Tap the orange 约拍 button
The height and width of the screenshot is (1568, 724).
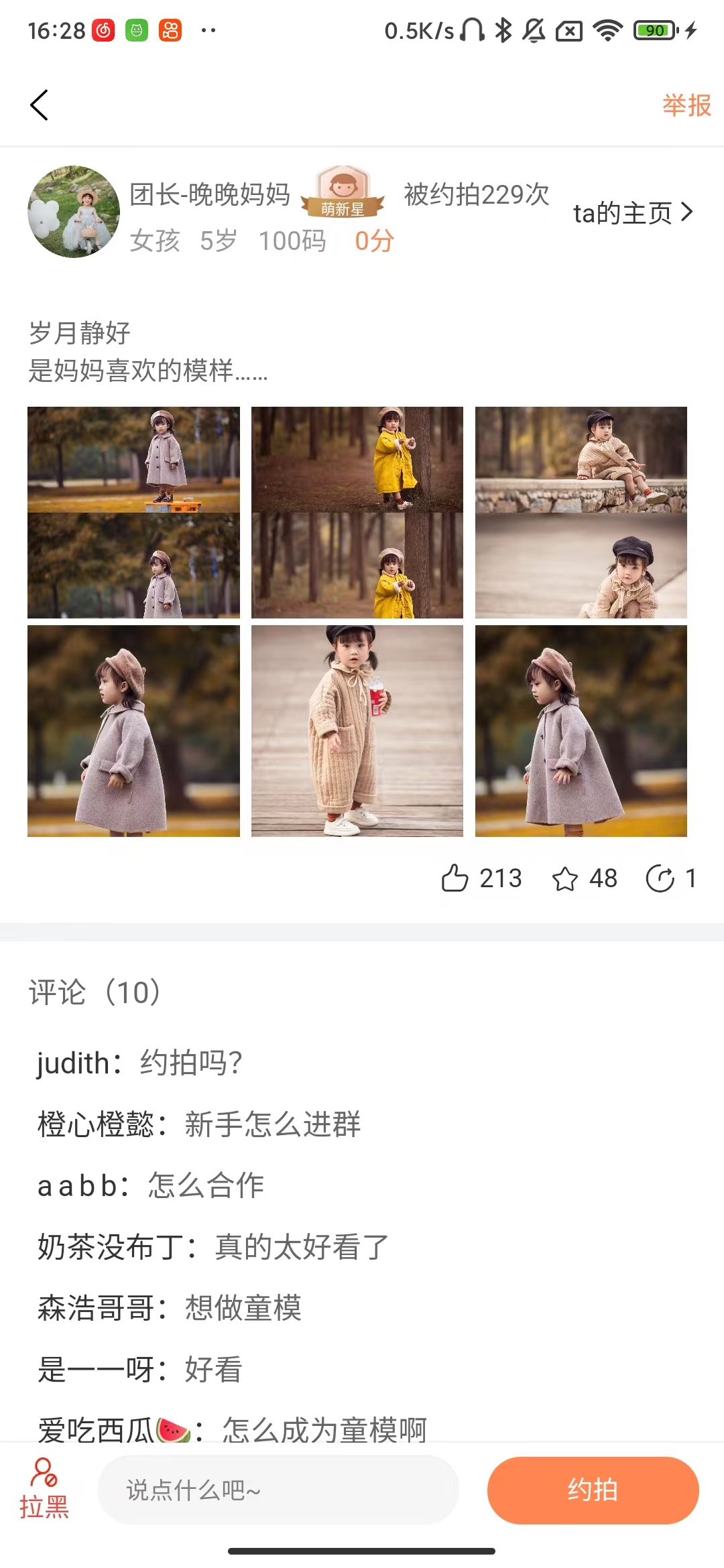click(x=593, y=1490)
